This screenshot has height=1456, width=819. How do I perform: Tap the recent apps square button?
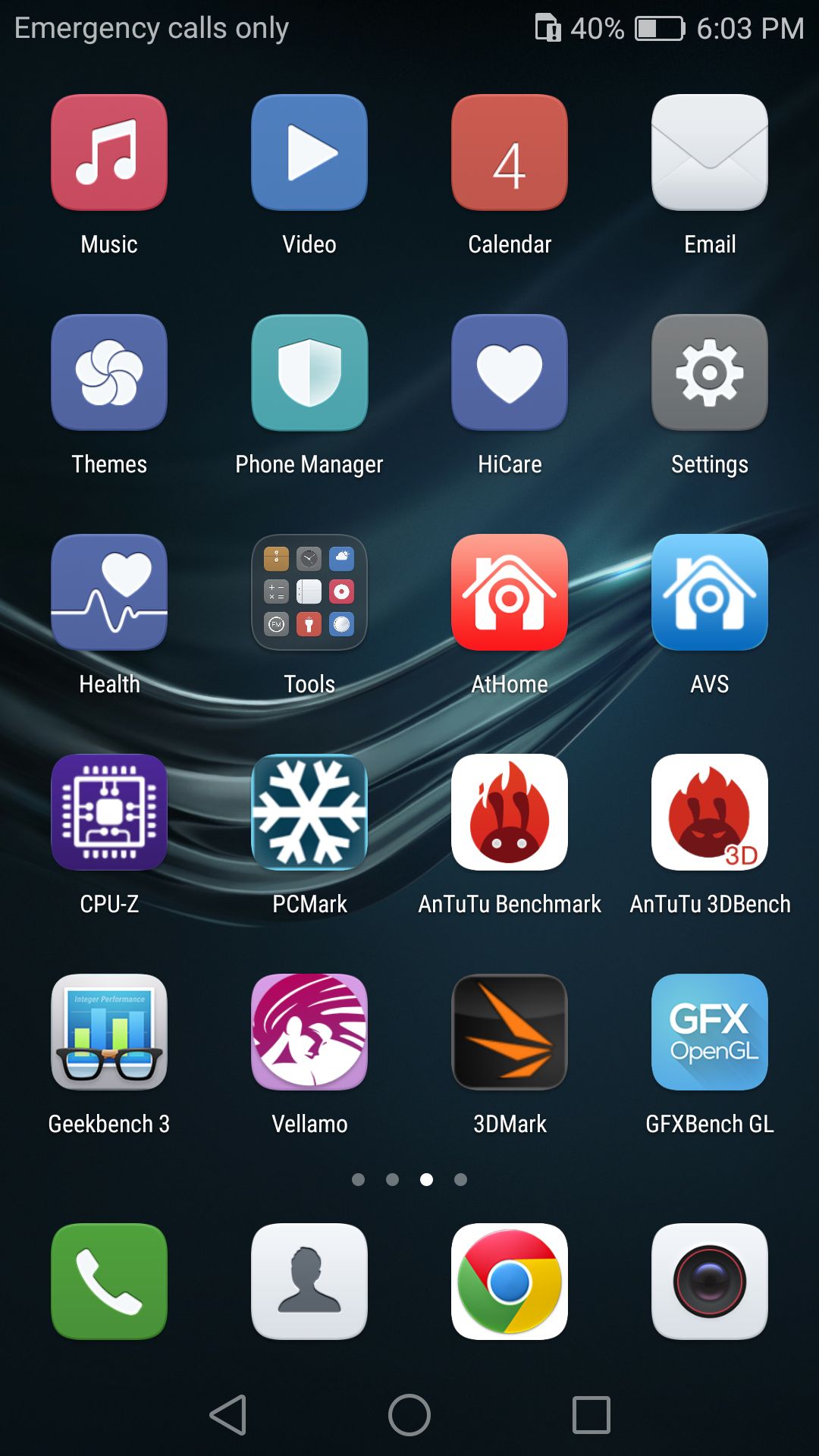tap(591, 1415)
